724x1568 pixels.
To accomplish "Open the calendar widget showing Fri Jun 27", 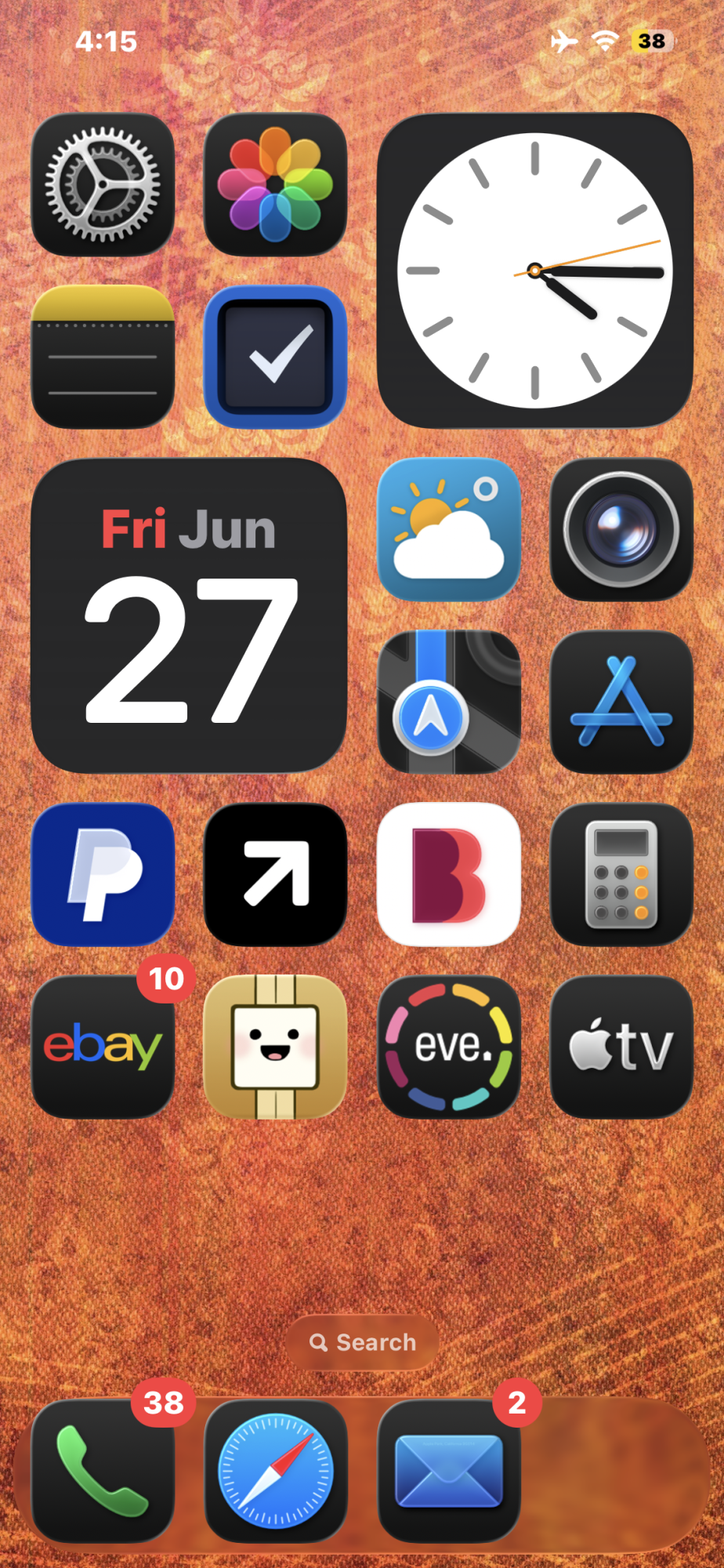I will 189,615.
